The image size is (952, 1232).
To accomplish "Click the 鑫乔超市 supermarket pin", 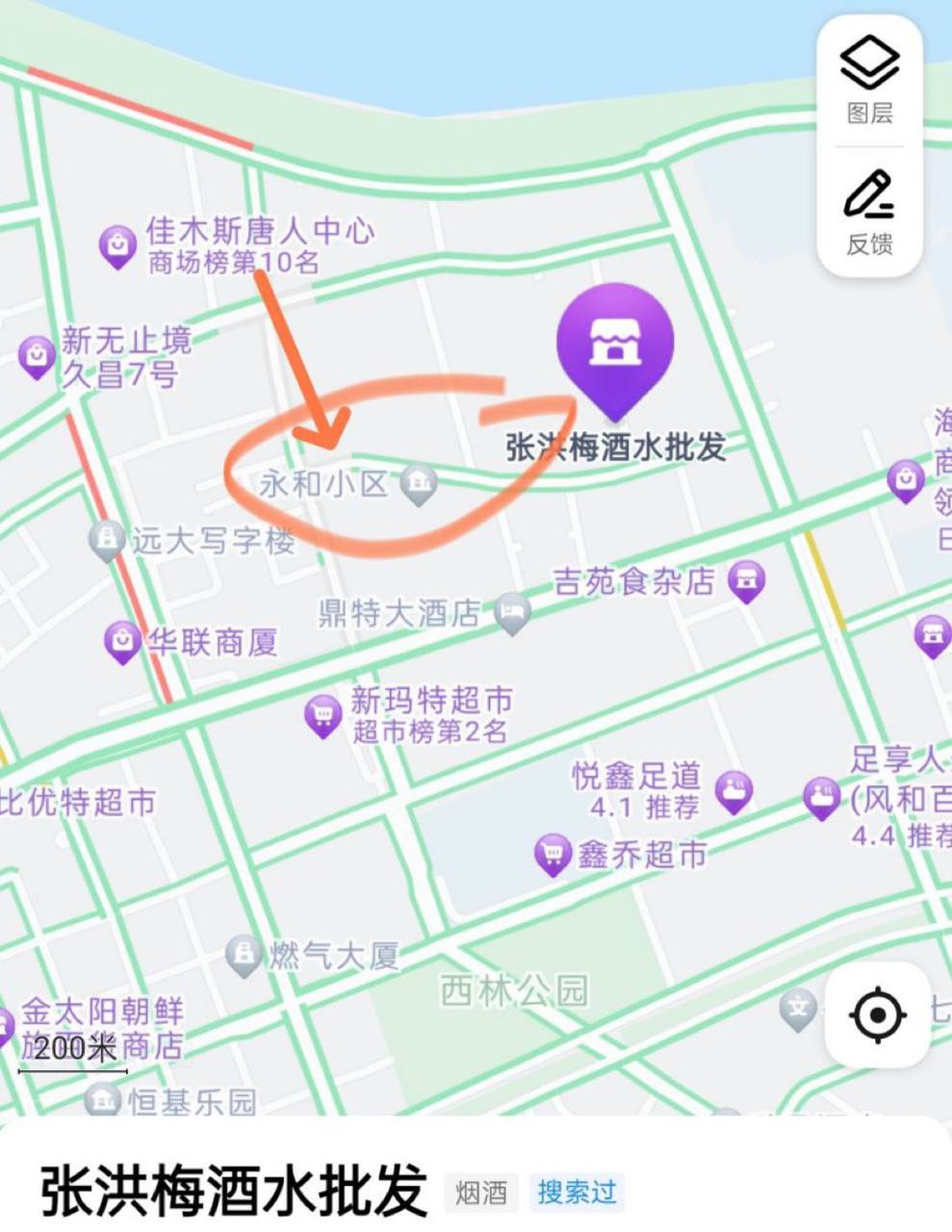I will [x=552, y=853].
